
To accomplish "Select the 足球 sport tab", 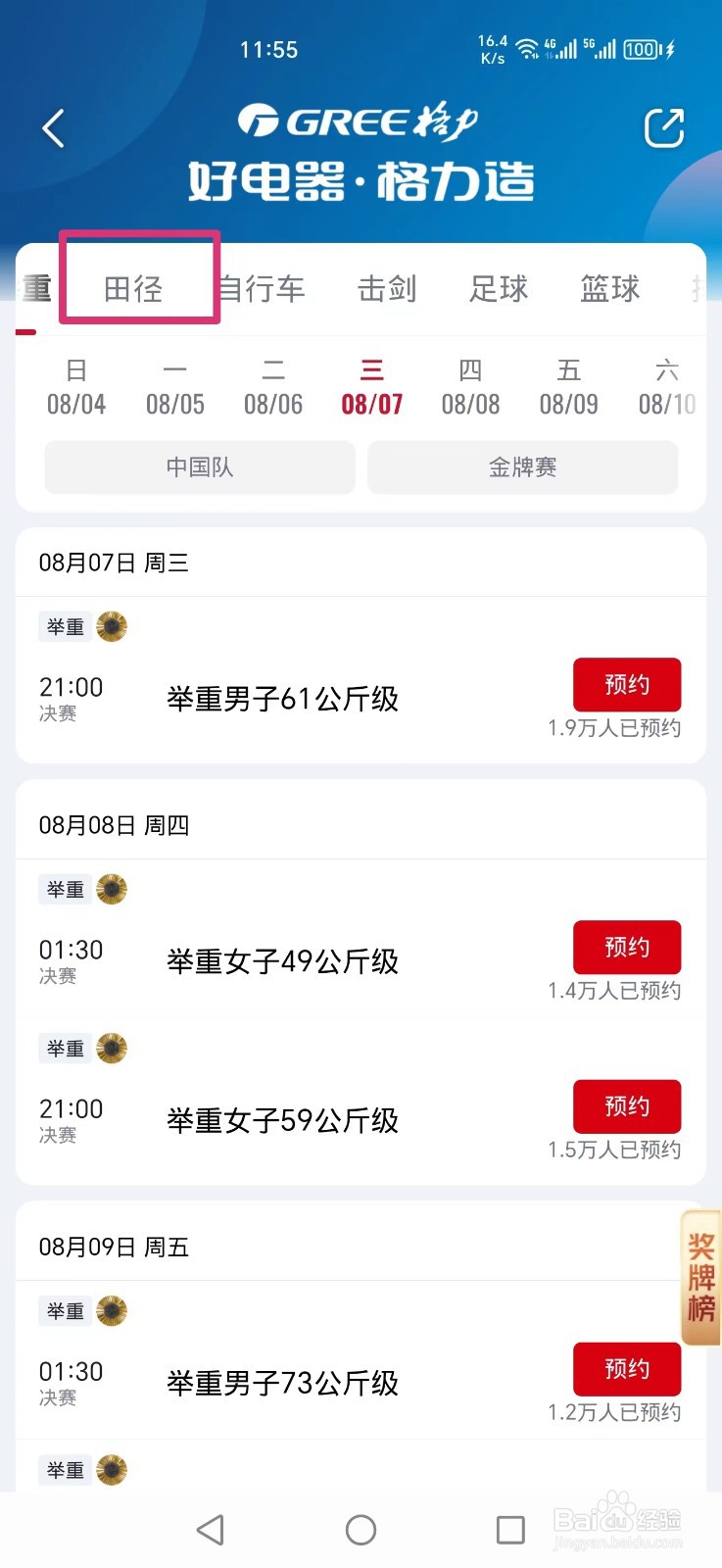I will click(499, 288).
